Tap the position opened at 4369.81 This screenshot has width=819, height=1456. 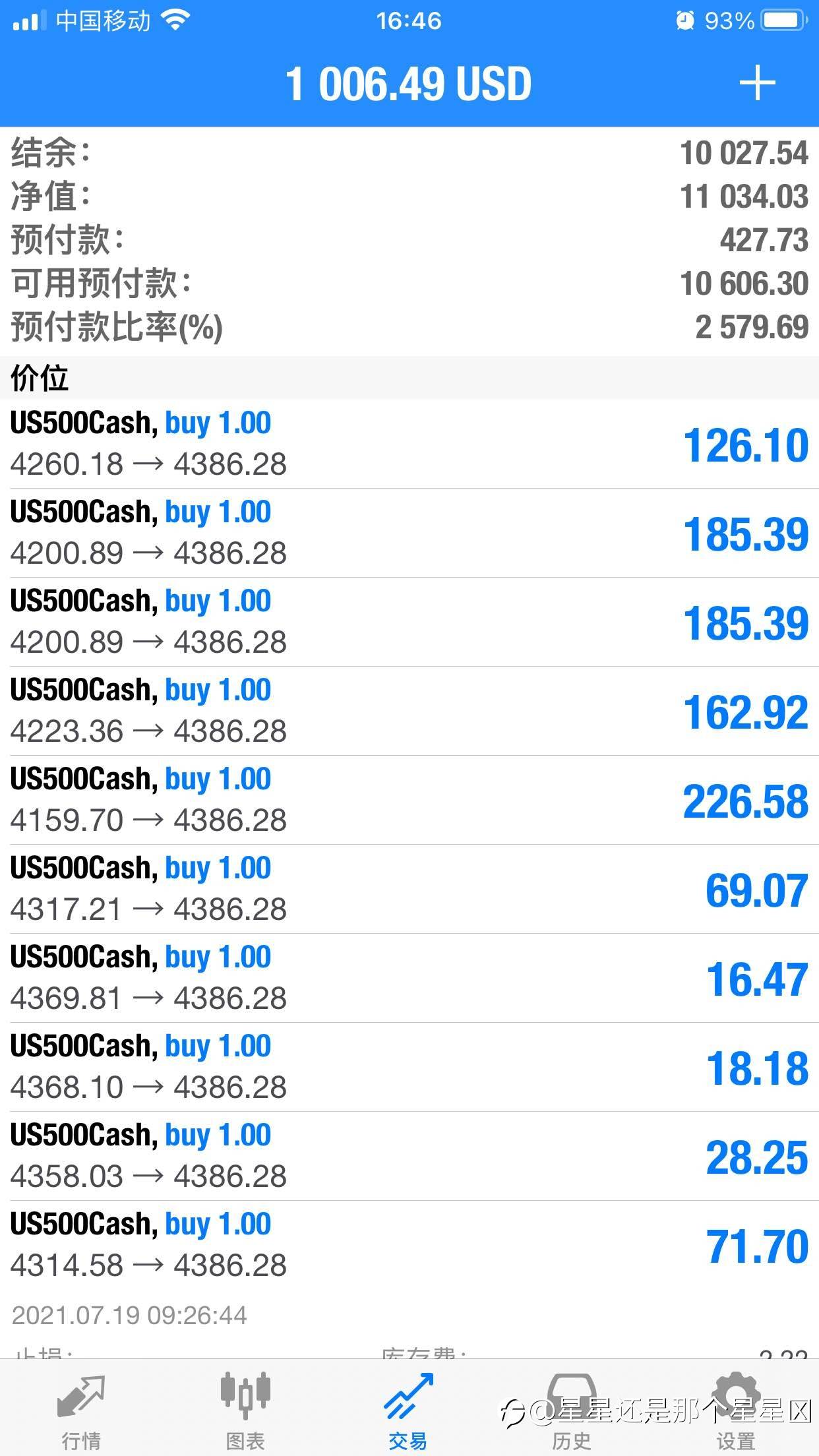tap(409, 978)
